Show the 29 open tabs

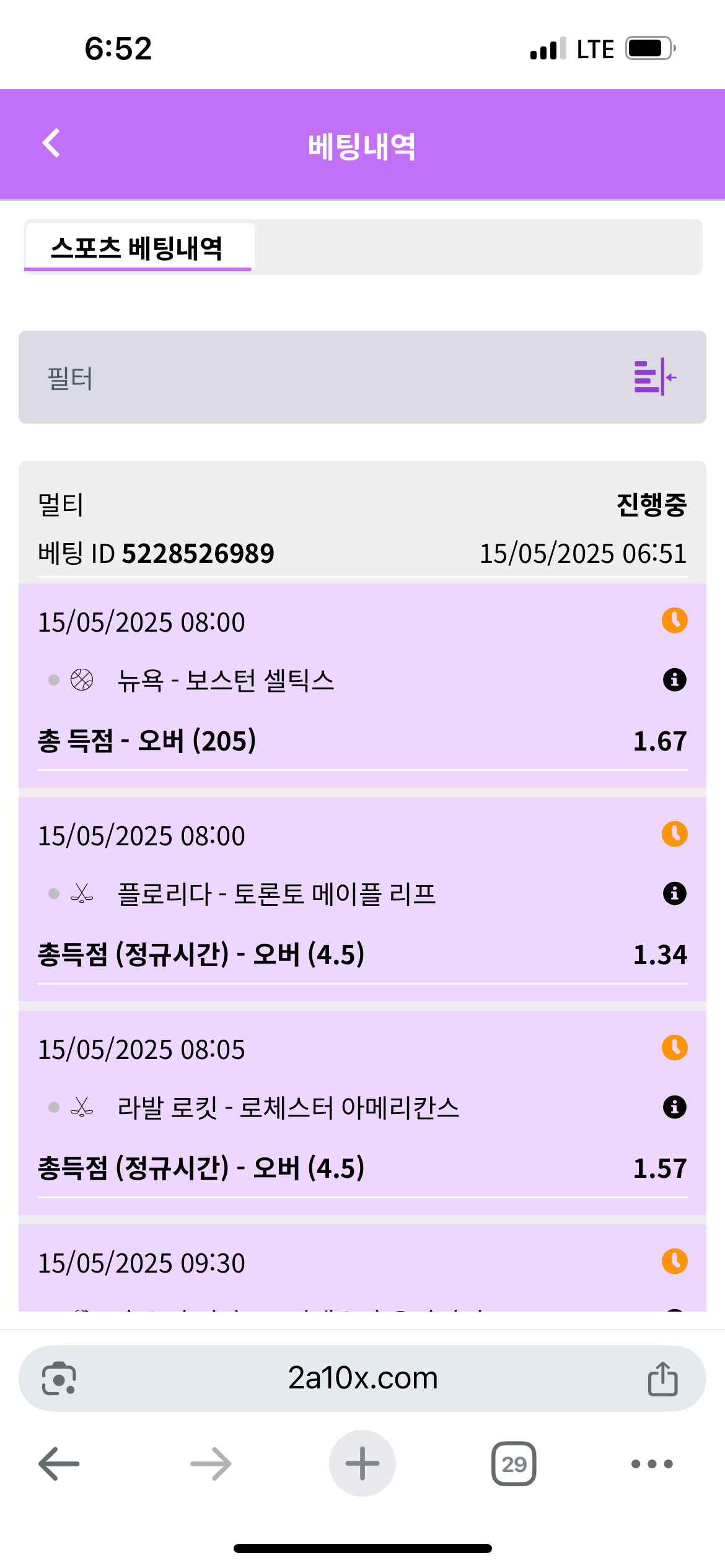514,1464
